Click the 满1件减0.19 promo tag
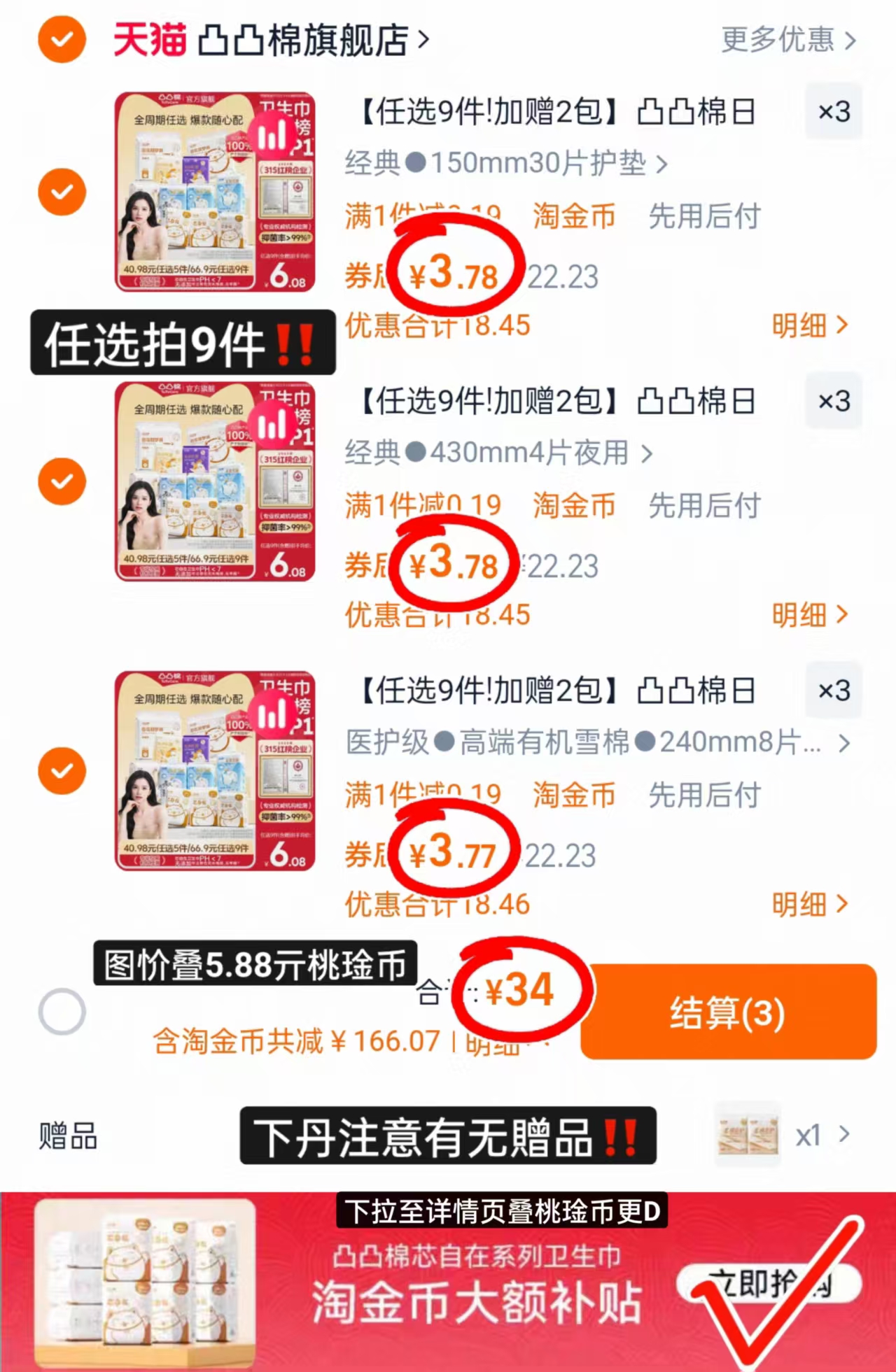 (420, 218)
